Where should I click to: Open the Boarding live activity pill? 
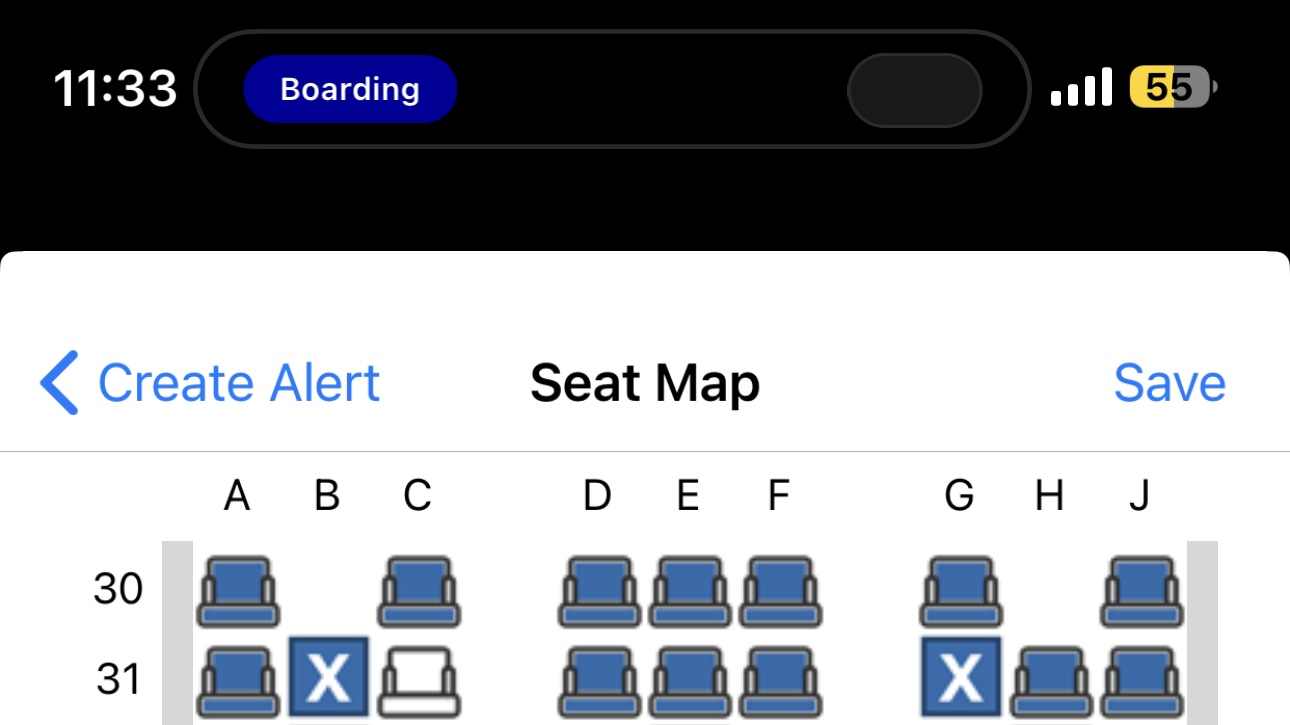click(x=350, y=89)
